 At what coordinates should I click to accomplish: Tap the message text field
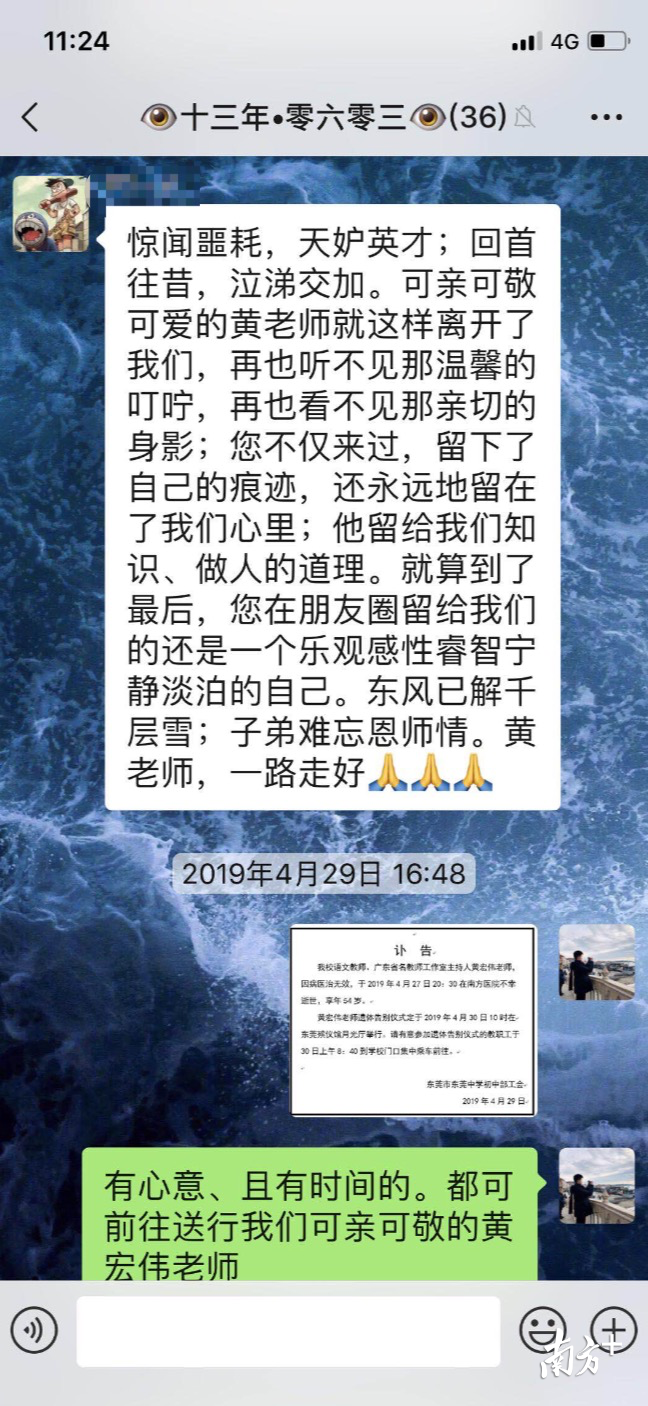coord(288,1331)
